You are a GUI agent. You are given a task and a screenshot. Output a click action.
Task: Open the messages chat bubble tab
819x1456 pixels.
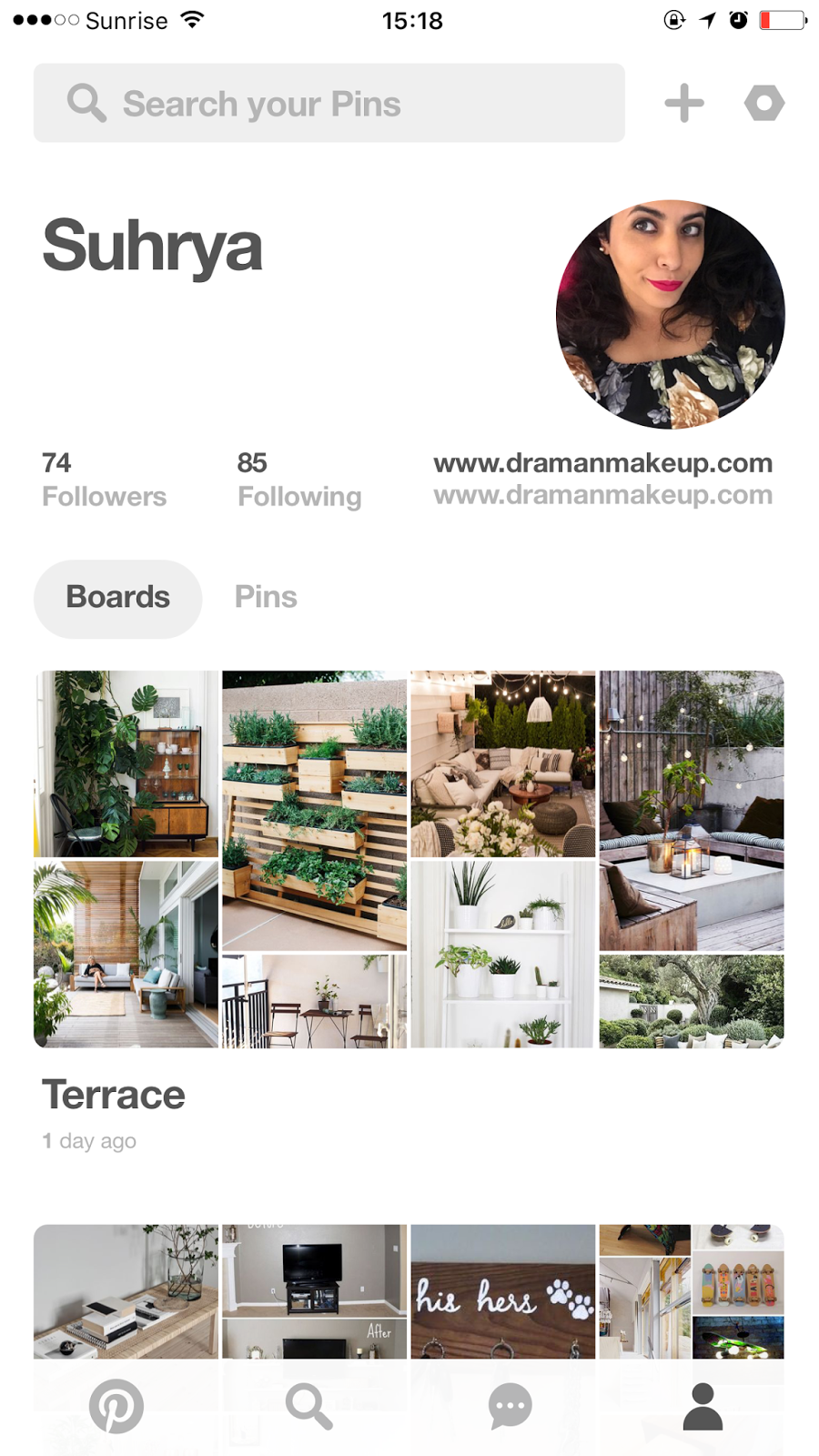click(x=510, y=1407)
